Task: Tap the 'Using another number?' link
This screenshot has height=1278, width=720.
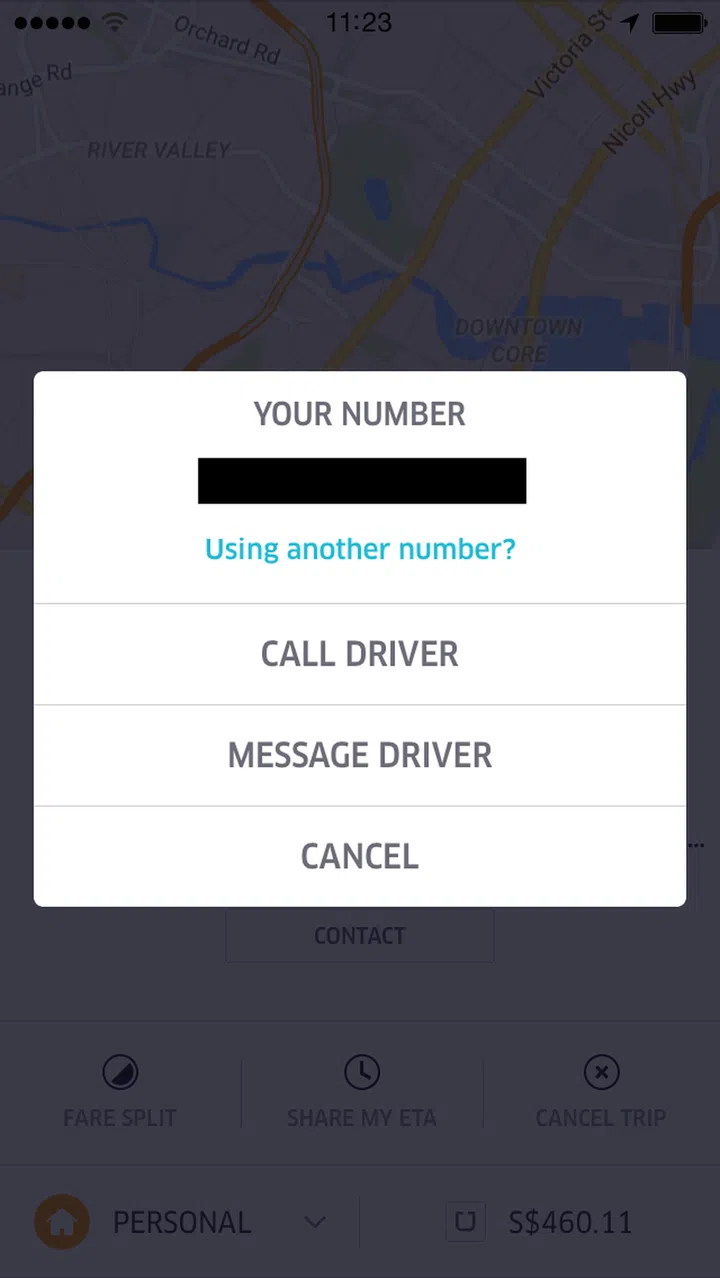Action: [x=360, y=549]
